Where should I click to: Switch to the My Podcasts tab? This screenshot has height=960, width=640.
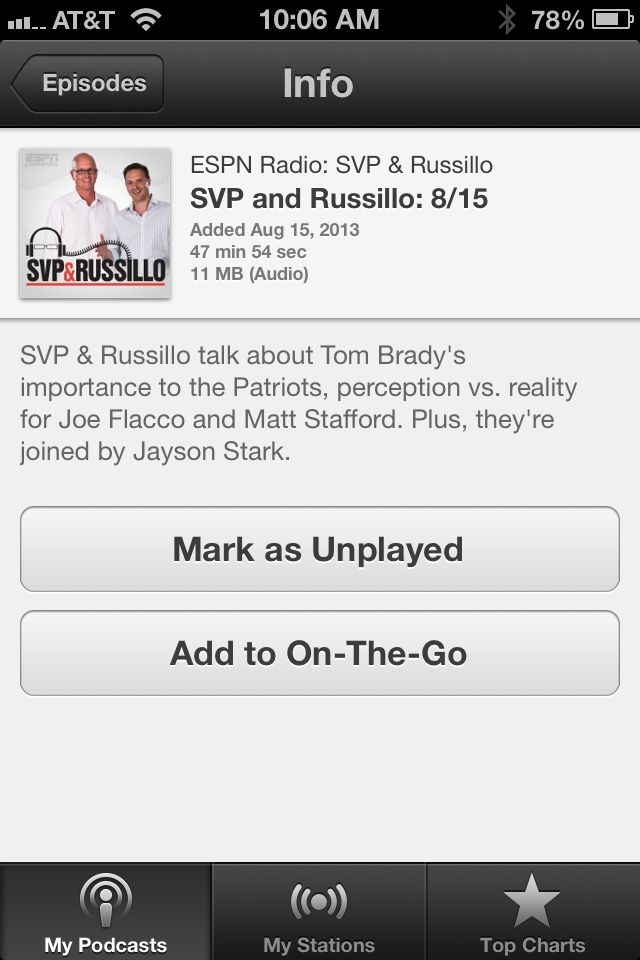(x=106, y=913)
